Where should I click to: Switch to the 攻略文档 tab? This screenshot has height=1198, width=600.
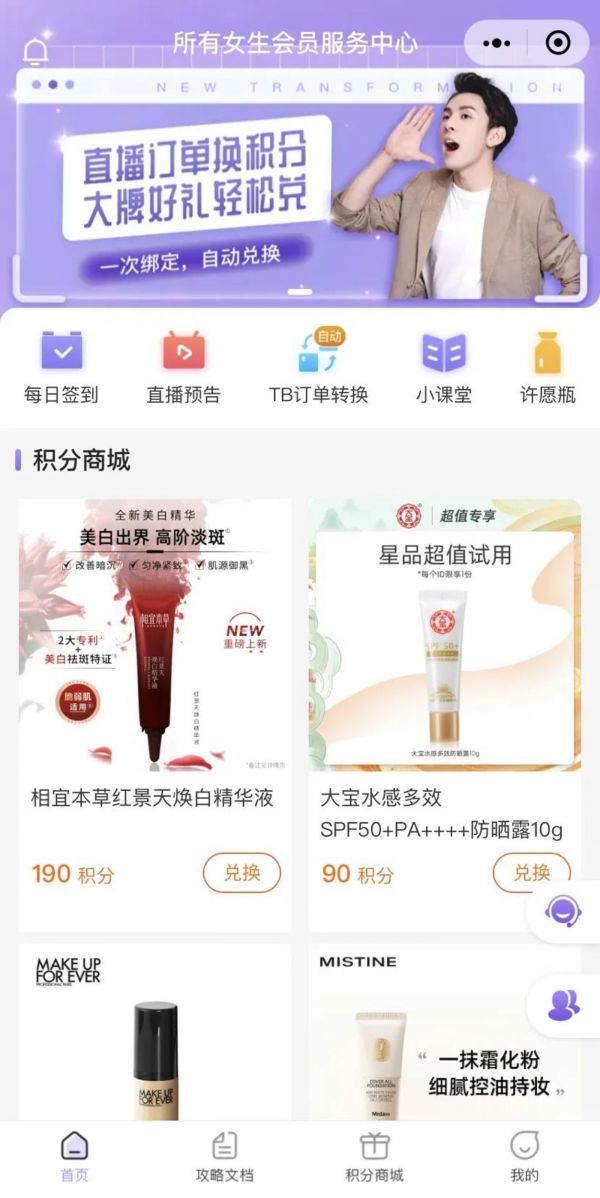pos(225,1158)
